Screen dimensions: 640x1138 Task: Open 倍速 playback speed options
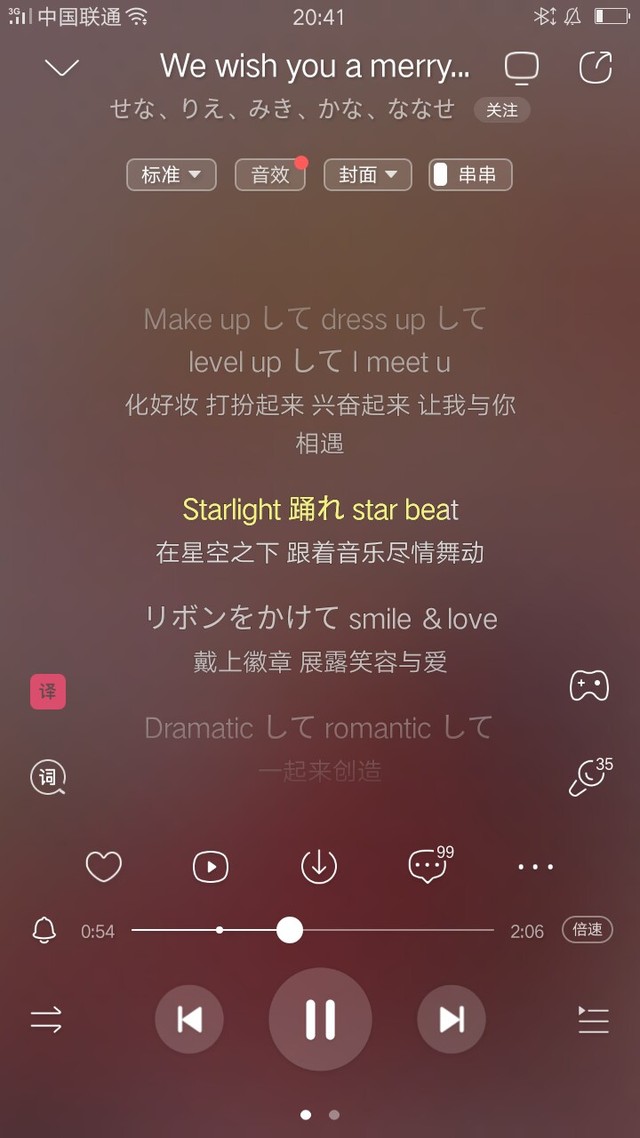point(588,930)
